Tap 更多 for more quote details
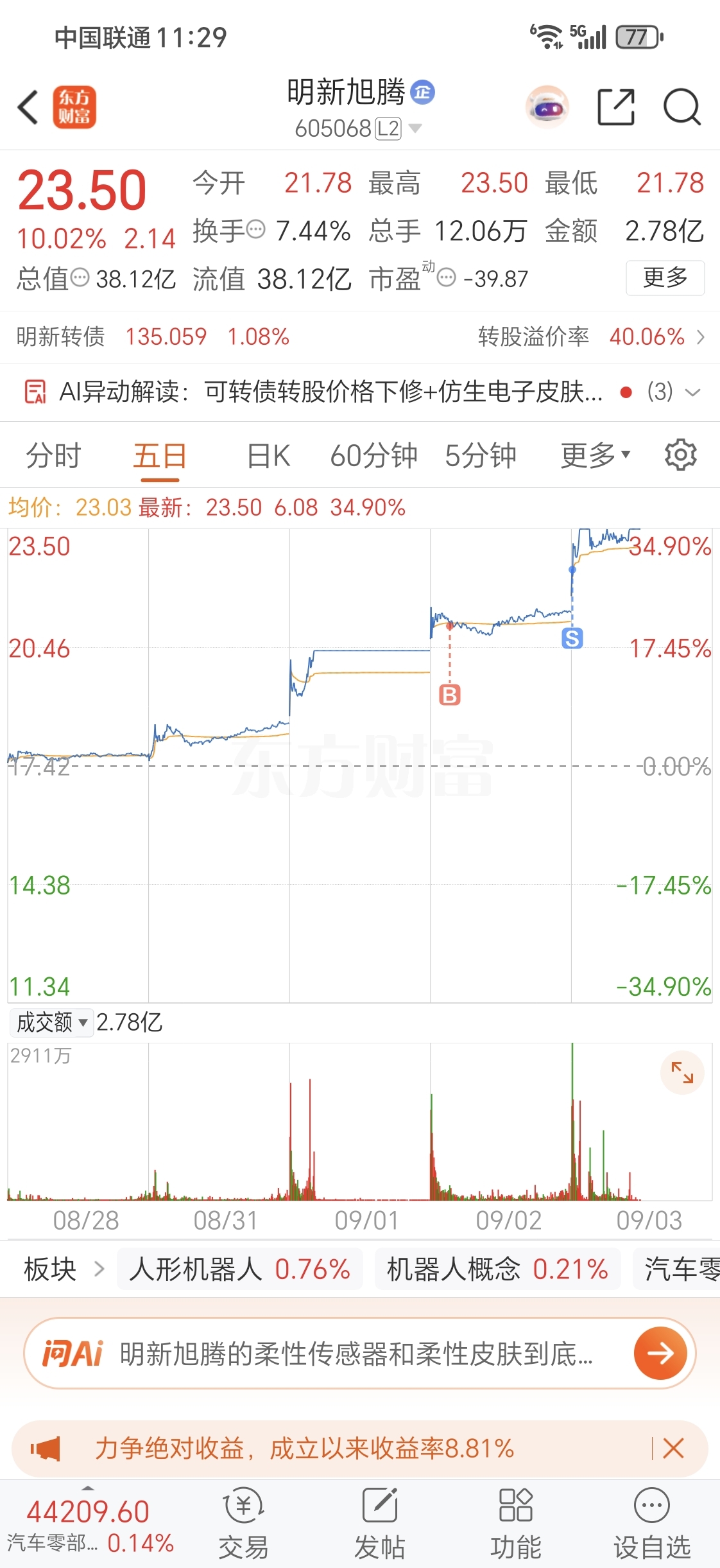Image resolution: width=720 pixels, height=1568 pixels. [x=665, y=277]
